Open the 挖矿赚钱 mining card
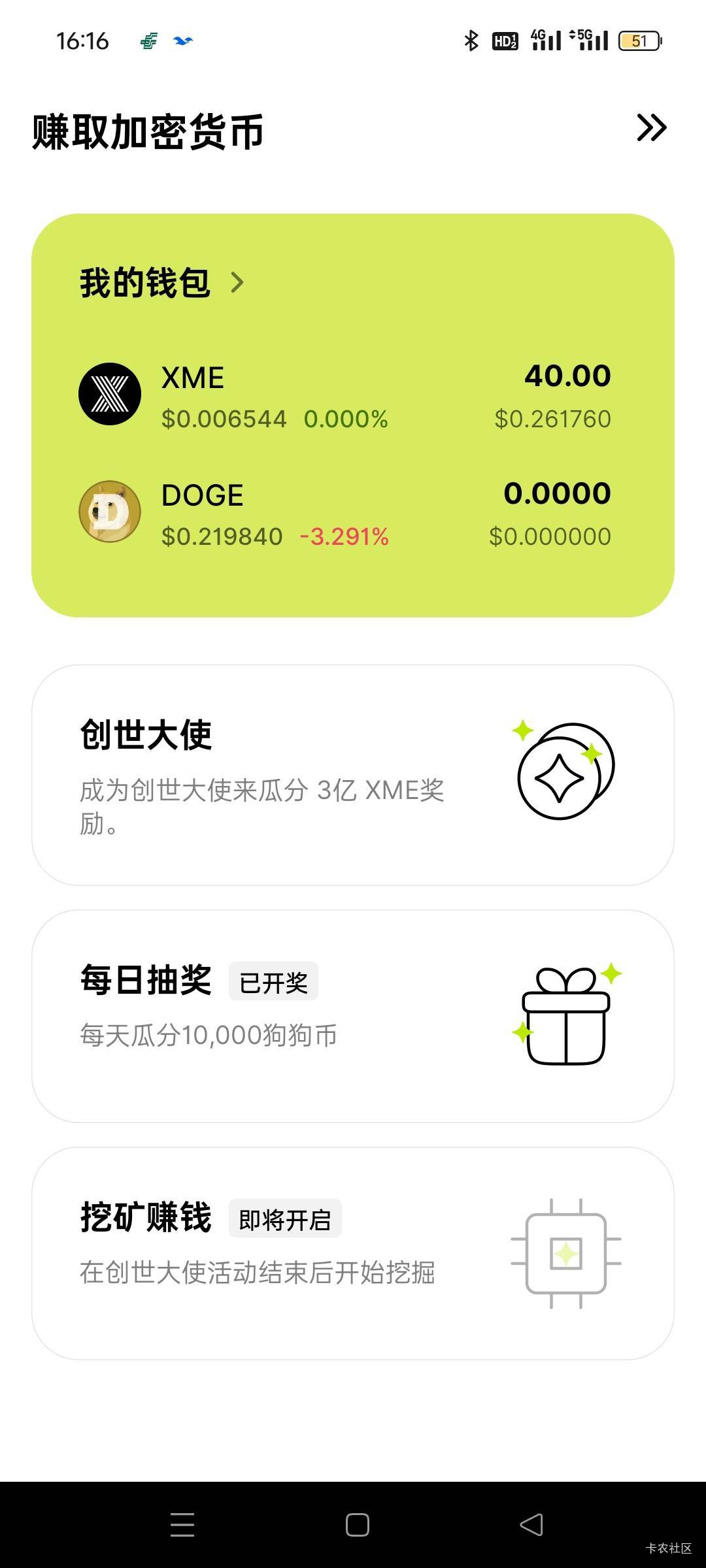This screenshot has width=706, height=1568. click(x=353, y=1253)
